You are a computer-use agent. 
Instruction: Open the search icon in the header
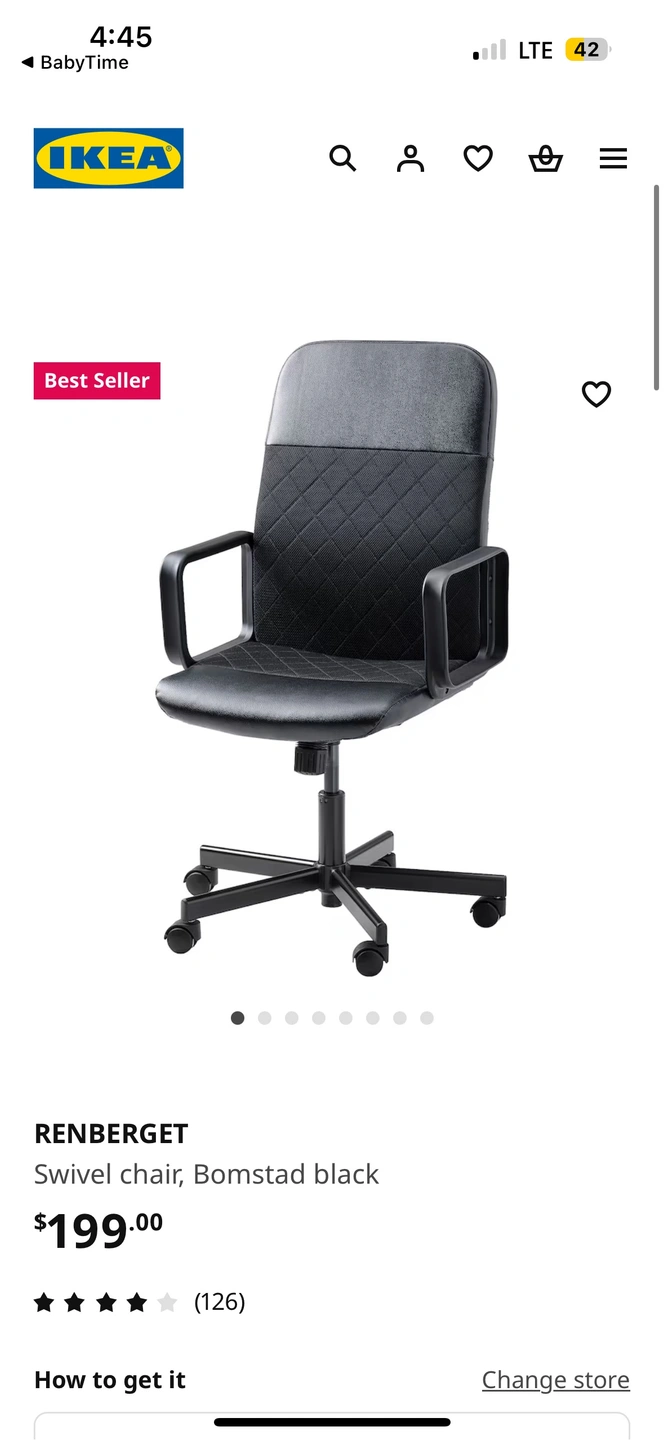pyautogui.click(x=342, y=158)
